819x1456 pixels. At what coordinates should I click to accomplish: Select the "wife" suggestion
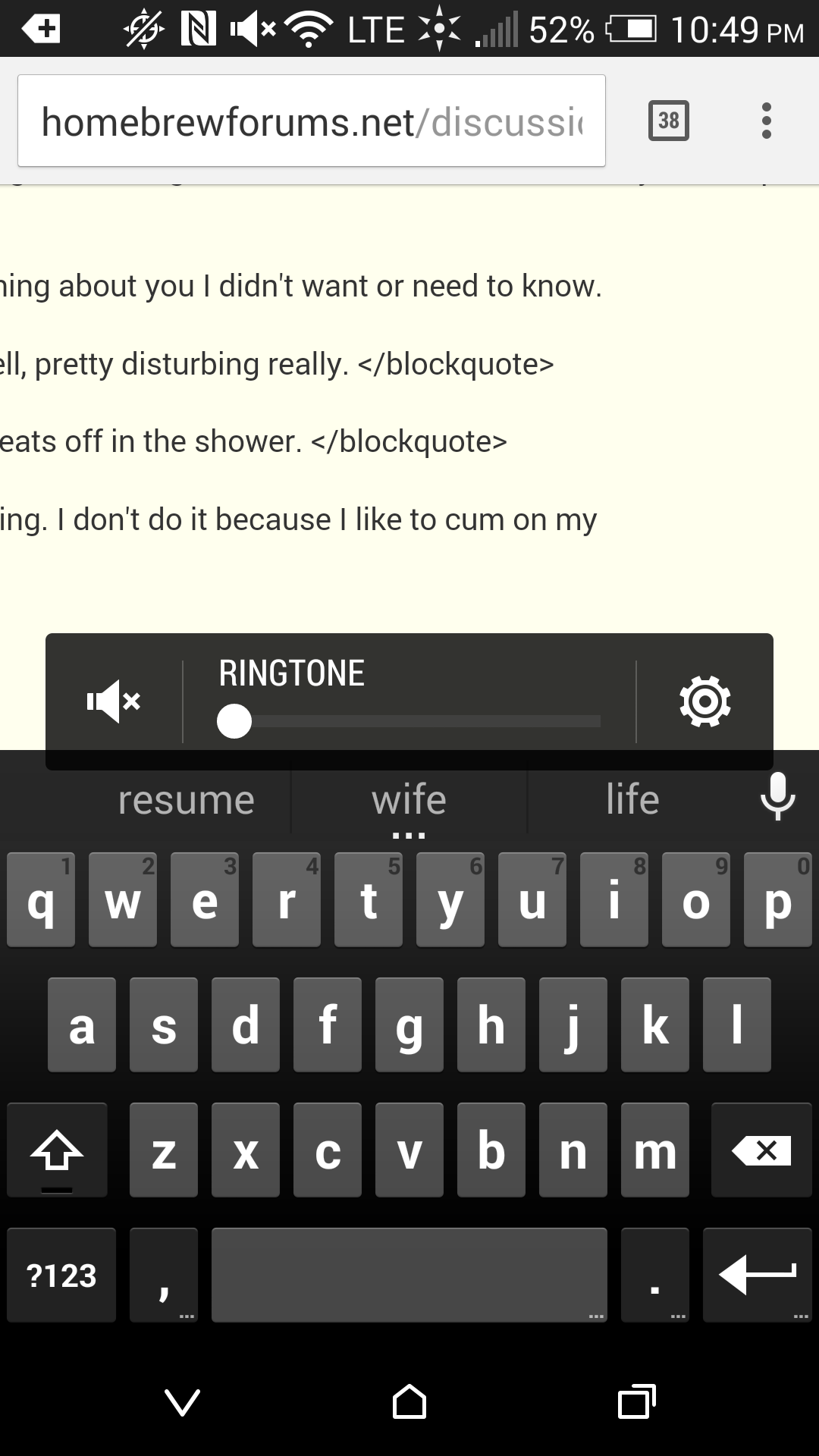(409, 800)
